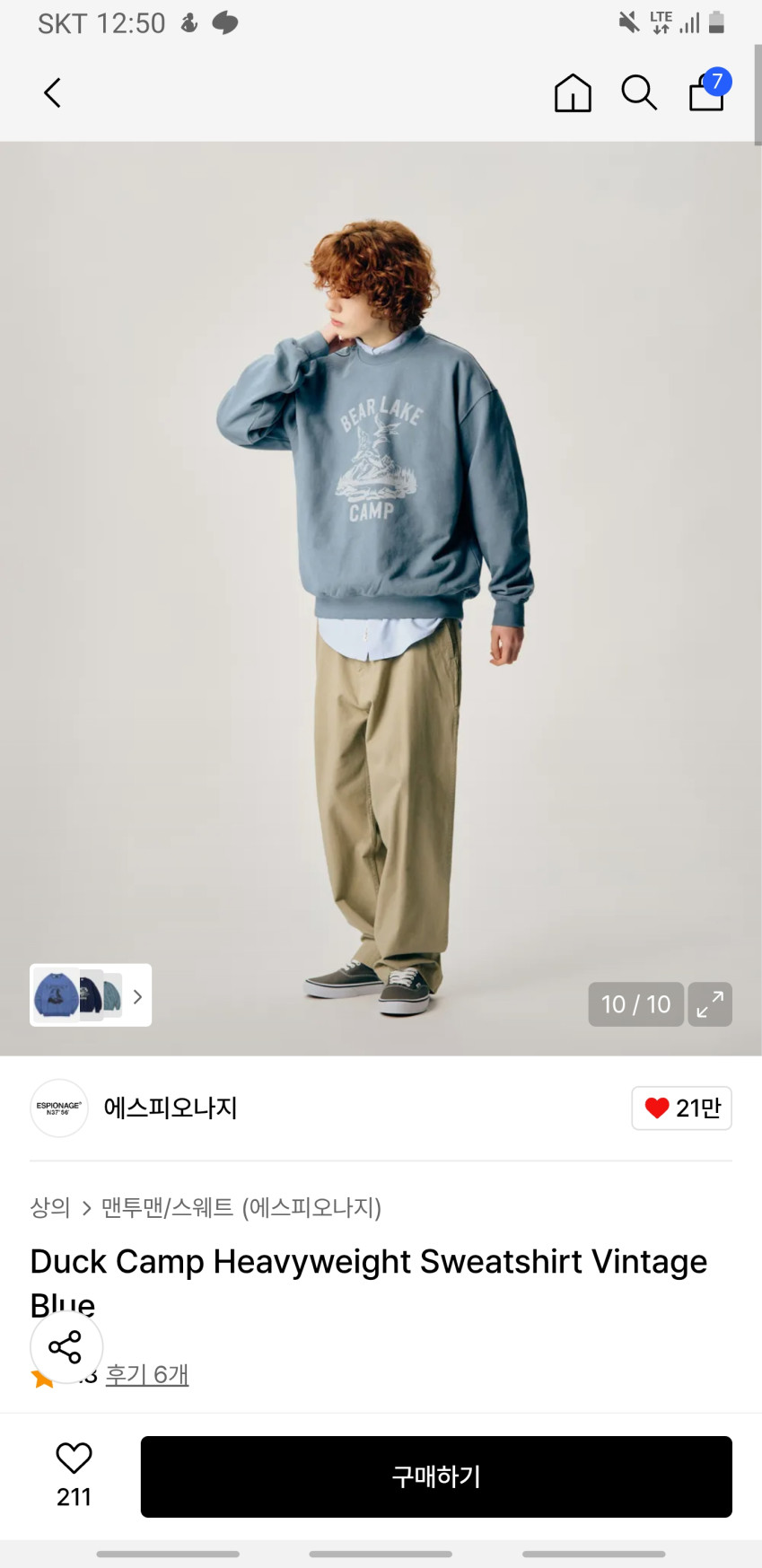Open 맨투맨/스웨트 (에스피오나지) category
The height and width of the screenshot is (1568, 762).
click(241, 1207)
